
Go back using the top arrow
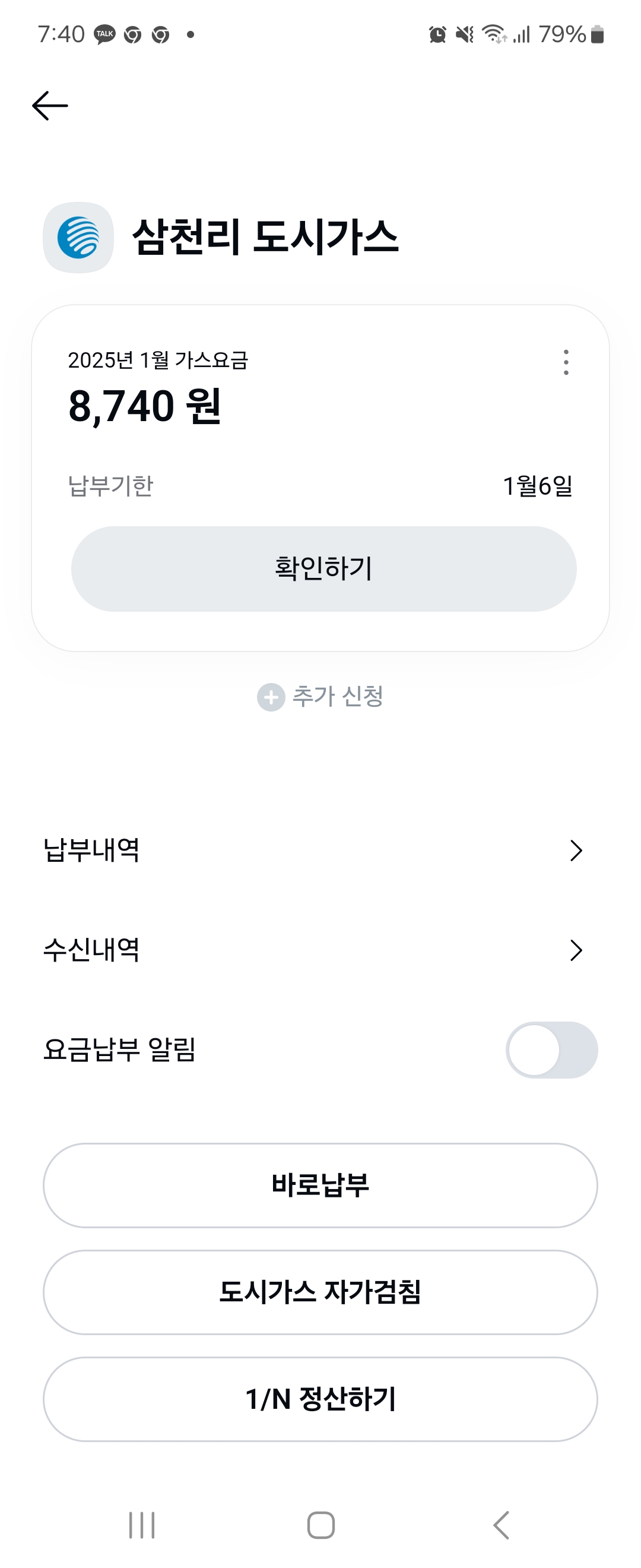[x=50, y=106]
